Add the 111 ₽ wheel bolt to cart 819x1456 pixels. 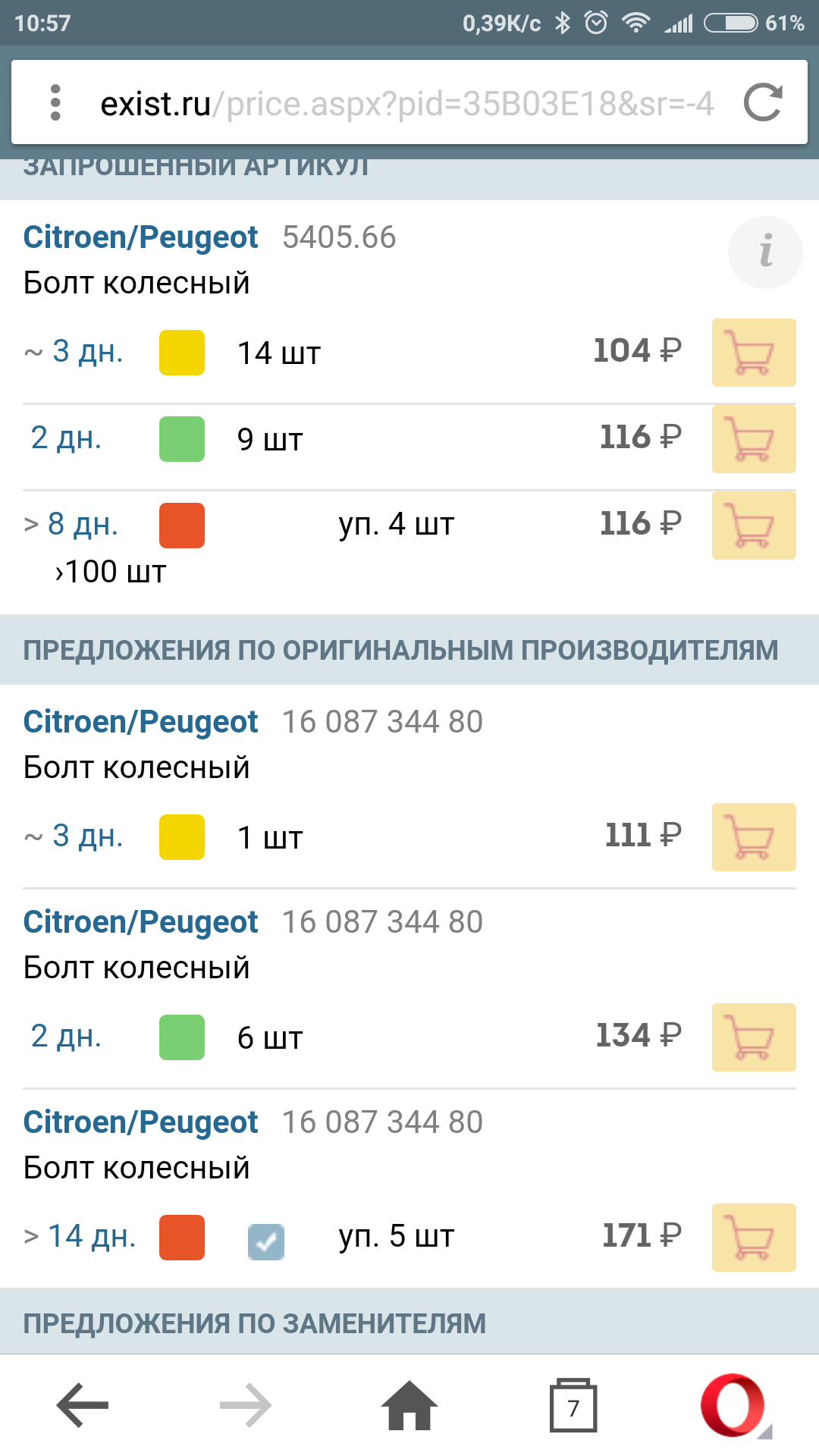[753, 837]
